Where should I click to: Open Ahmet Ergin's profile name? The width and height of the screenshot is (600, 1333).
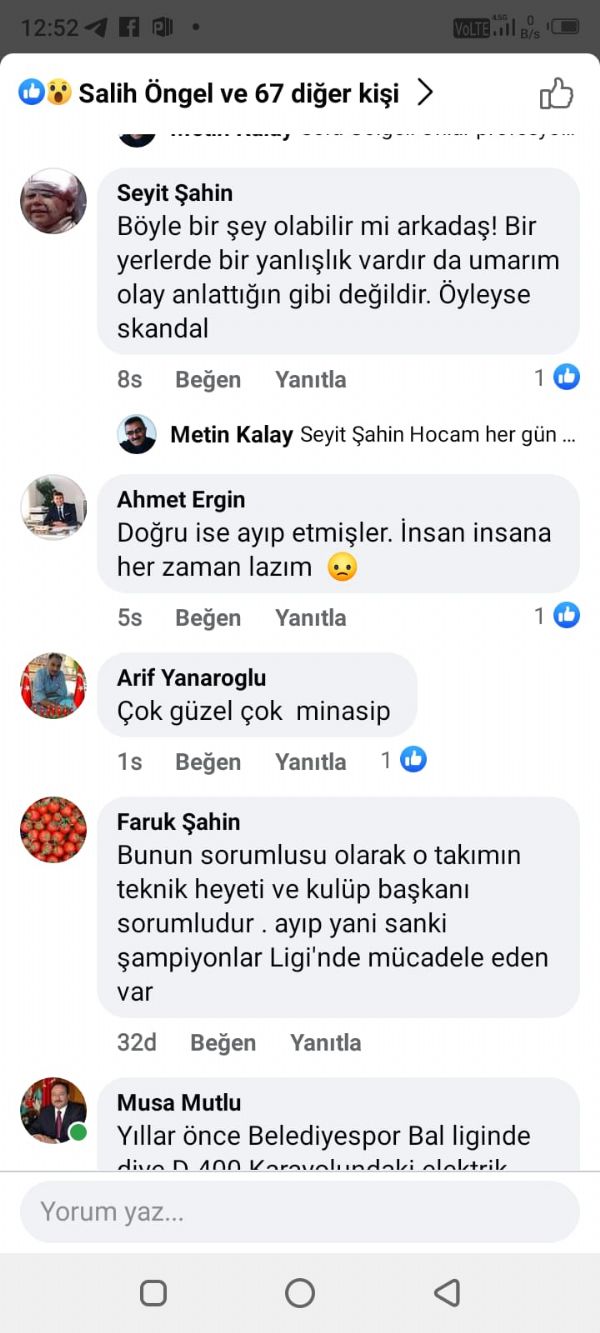pyautogui.click(x=181, y=500)
